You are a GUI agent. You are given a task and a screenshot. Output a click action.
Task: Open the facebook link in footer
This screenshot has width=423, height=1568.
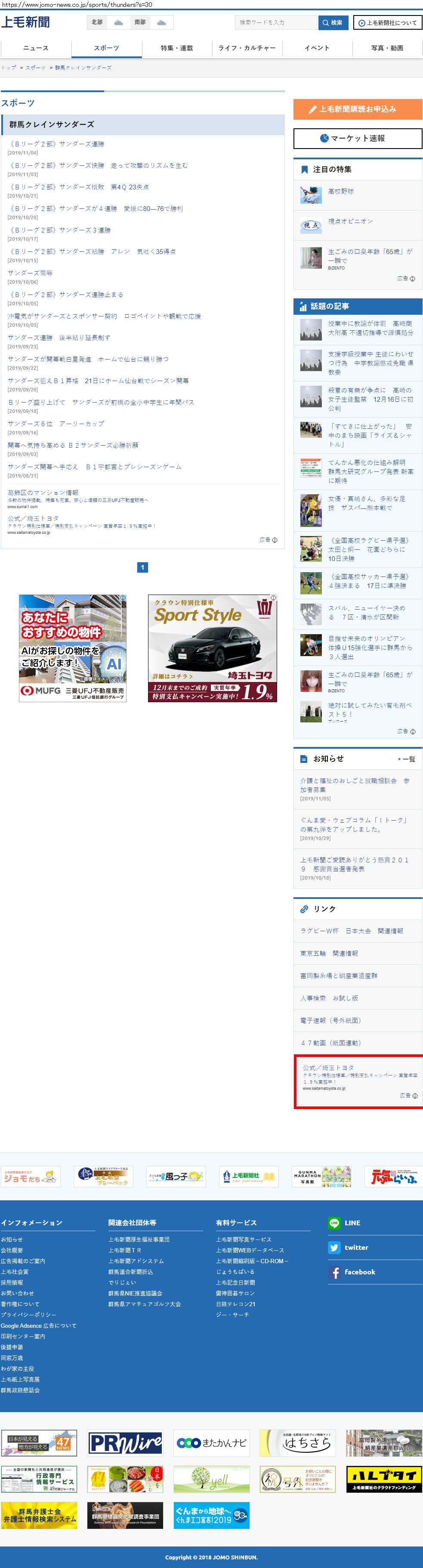359,1271
